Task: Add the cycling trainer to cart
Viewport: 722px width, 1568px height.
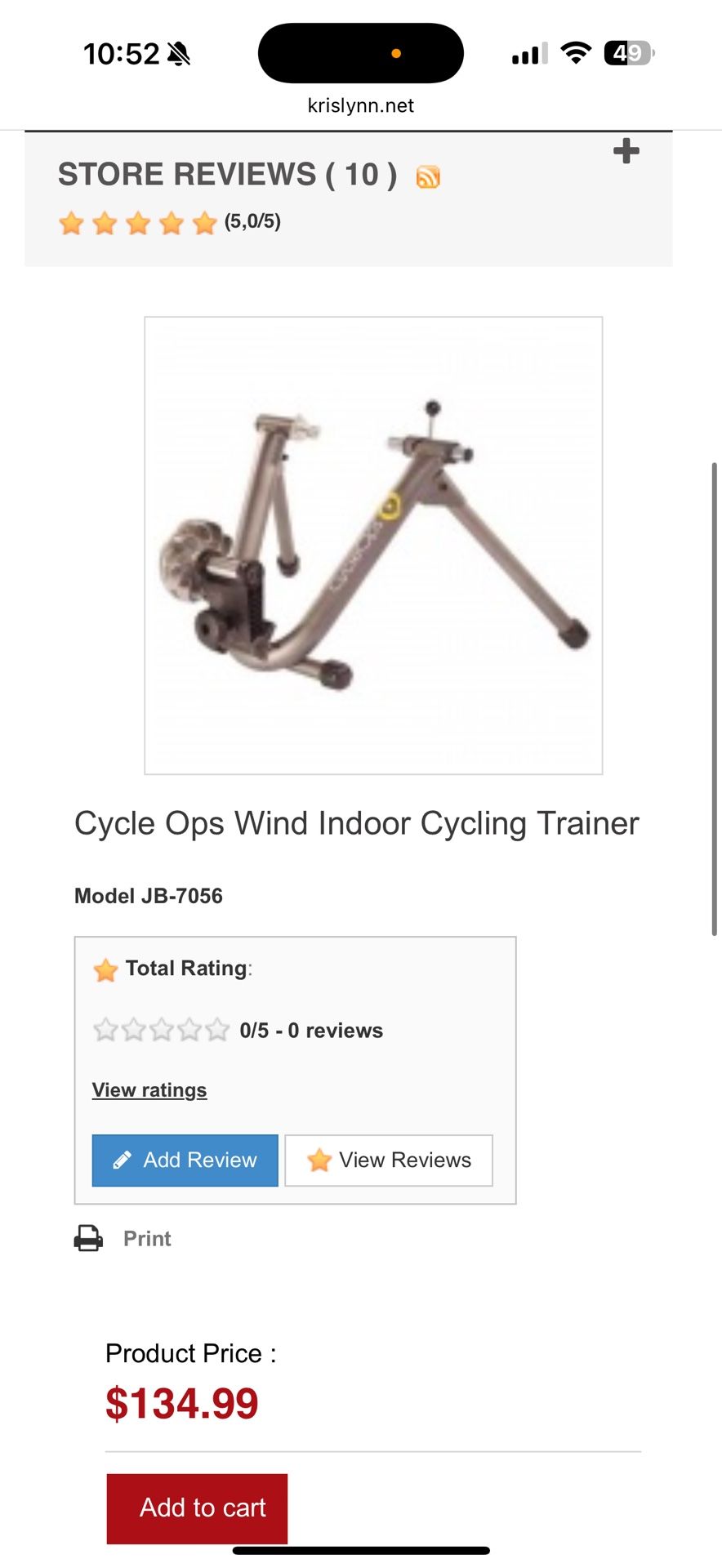Action: point(197,1508)
